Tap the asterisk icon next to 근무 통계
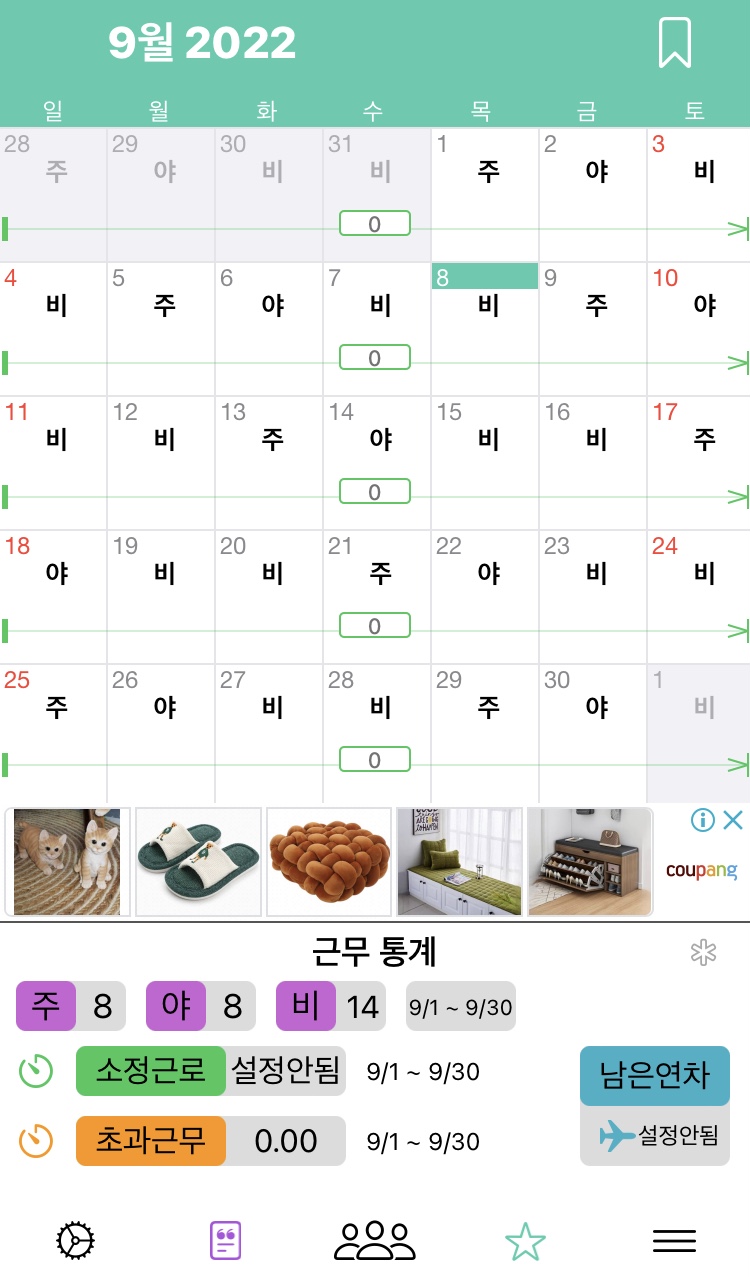The width and height of the screenshot is (750, 1277). [x=703, y=953]
